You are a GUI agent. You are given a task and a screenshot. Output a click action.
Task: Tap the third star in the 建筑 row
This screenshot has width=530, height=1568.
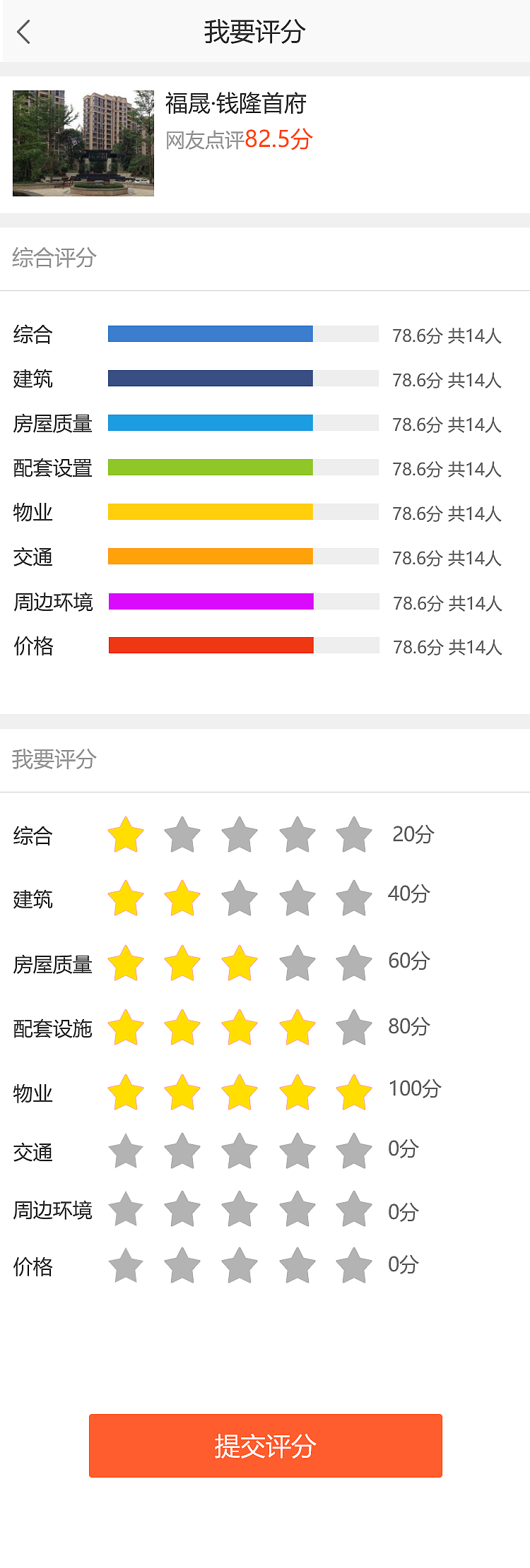(239, 898)
